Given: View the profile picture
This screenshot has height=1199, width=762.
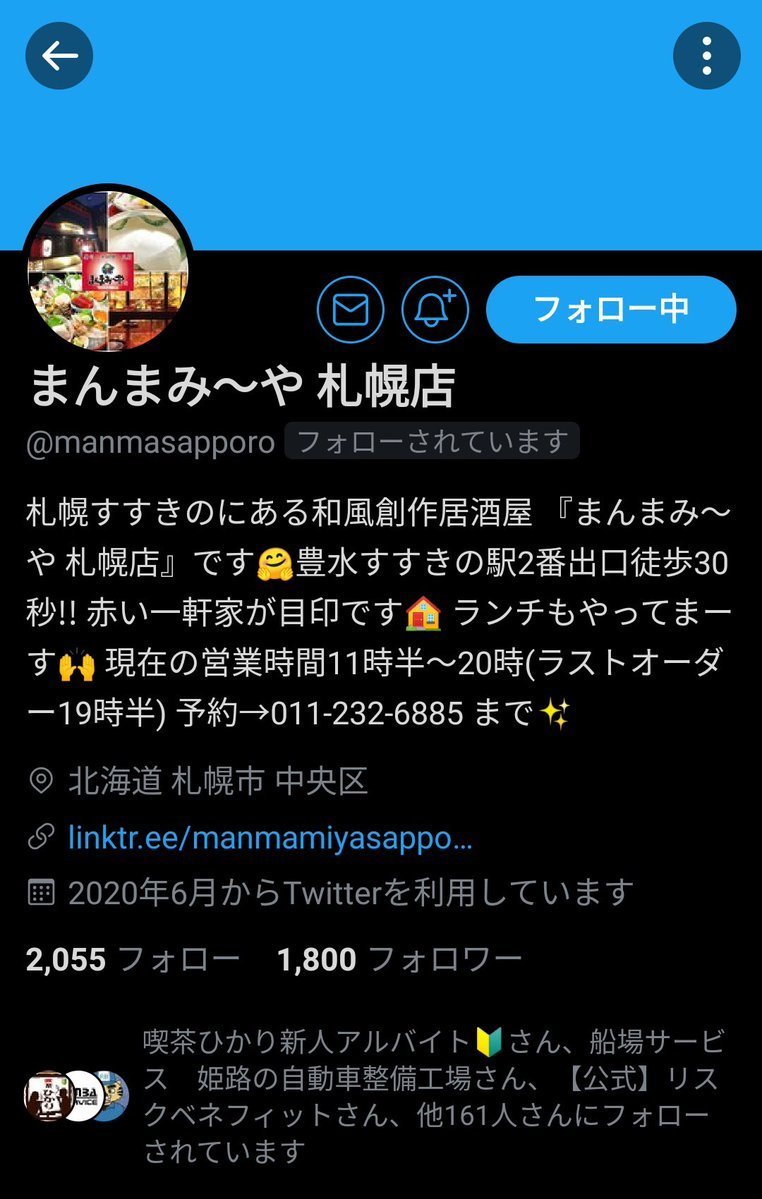Looking at the screenshot, I should (x=108, y=268).
